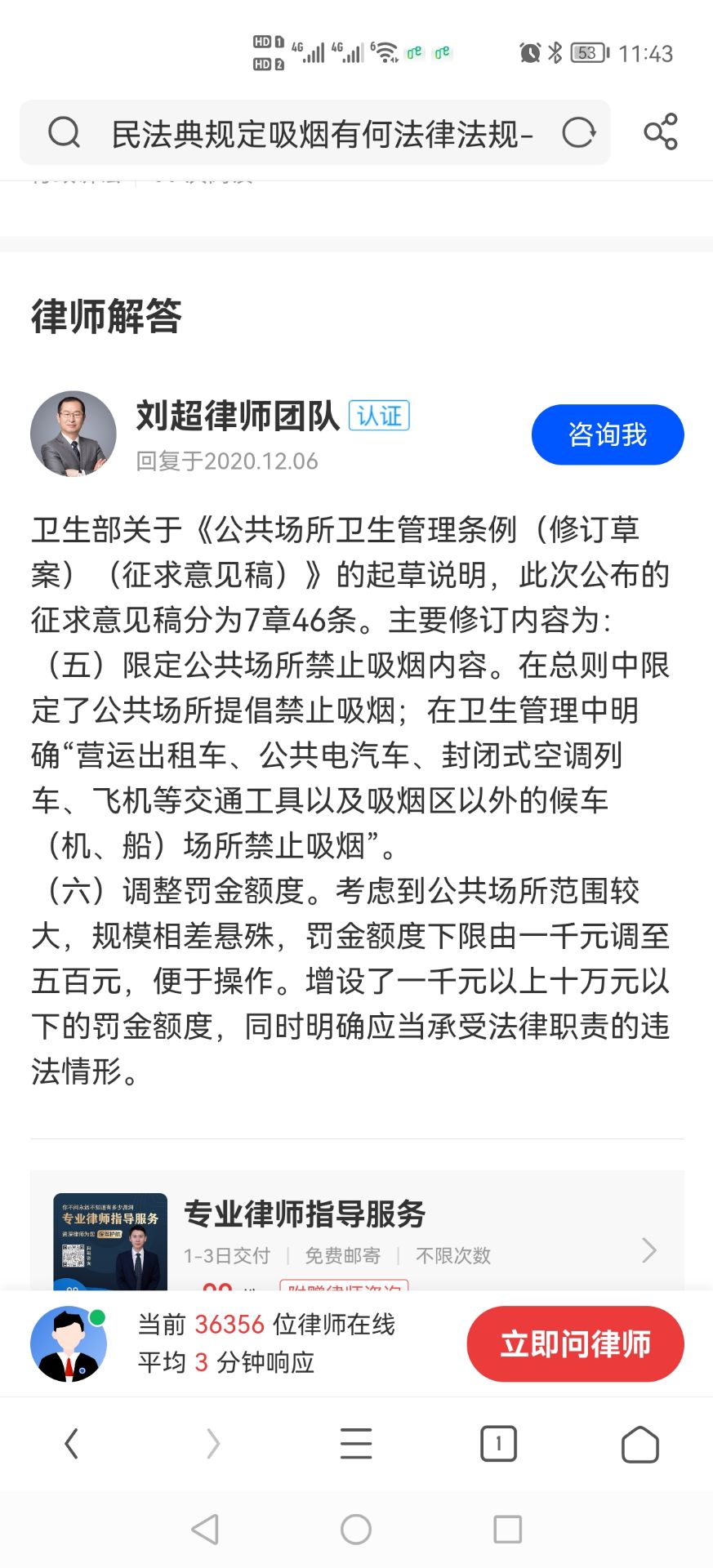Image resolution: width=713 pixels, height=1568 pixels.
Task: Open system recent apps
Action: tap(507, 1529)
